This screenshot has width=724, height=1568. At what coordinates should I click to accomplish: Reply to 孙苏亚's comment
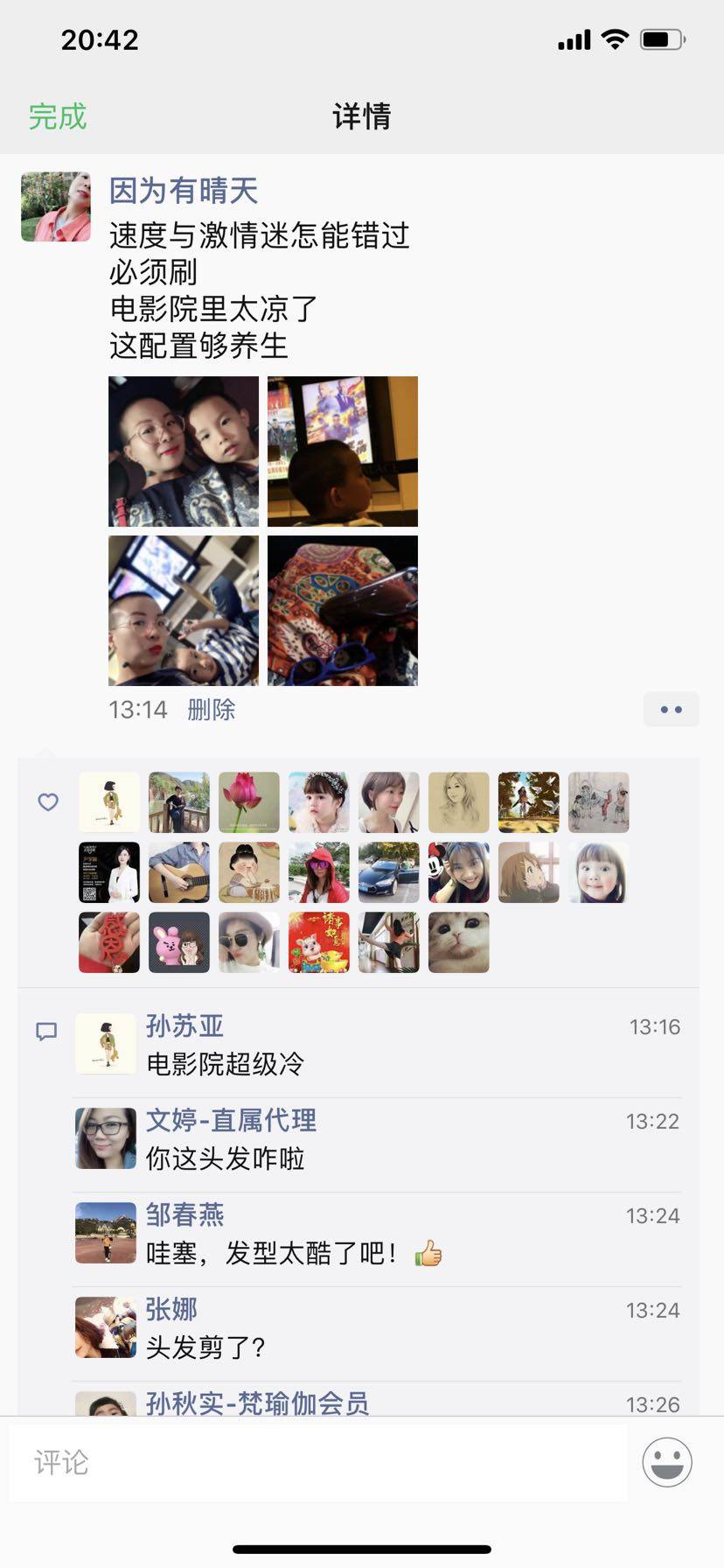pyautogui.click(x=225, y=1064)
